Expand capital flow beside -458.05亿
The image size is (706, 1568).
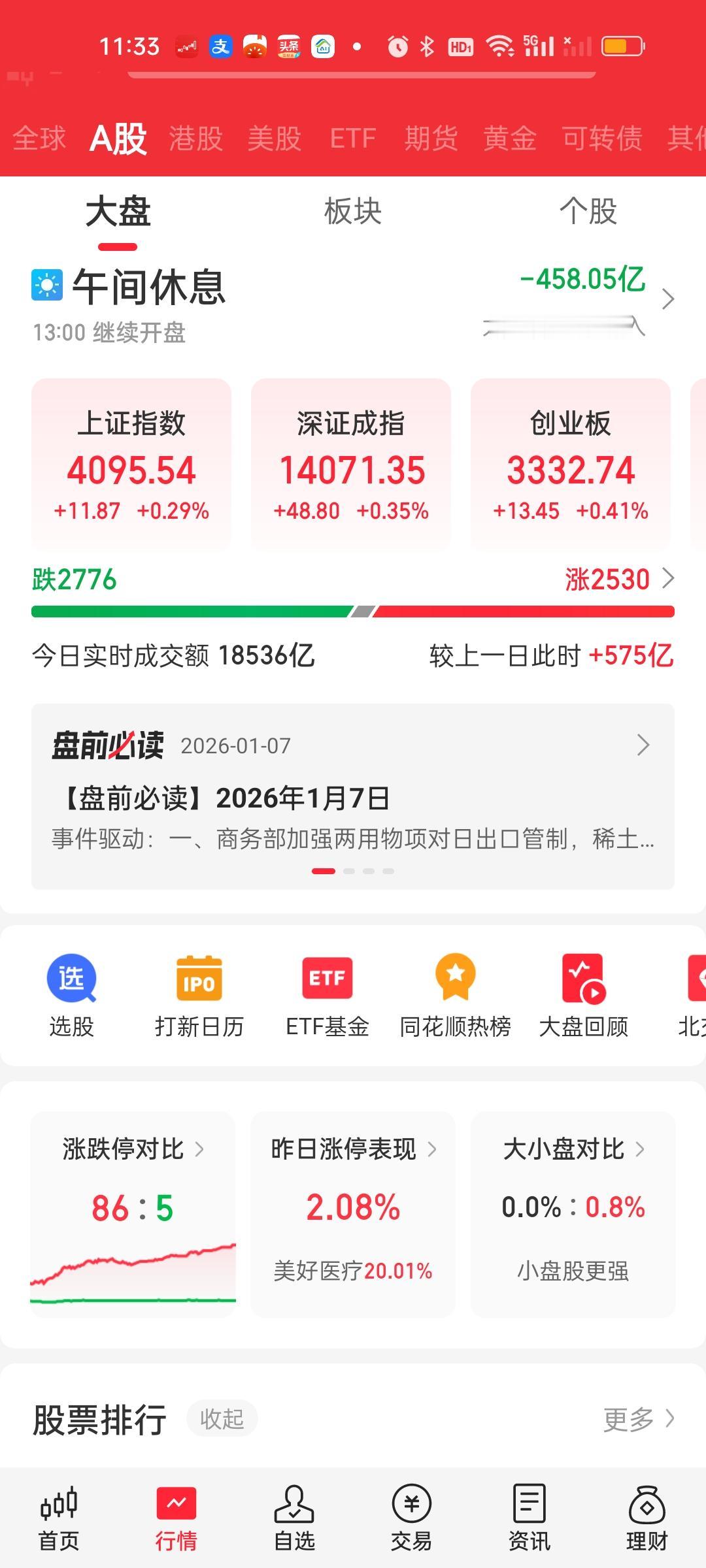click(669, 297)
